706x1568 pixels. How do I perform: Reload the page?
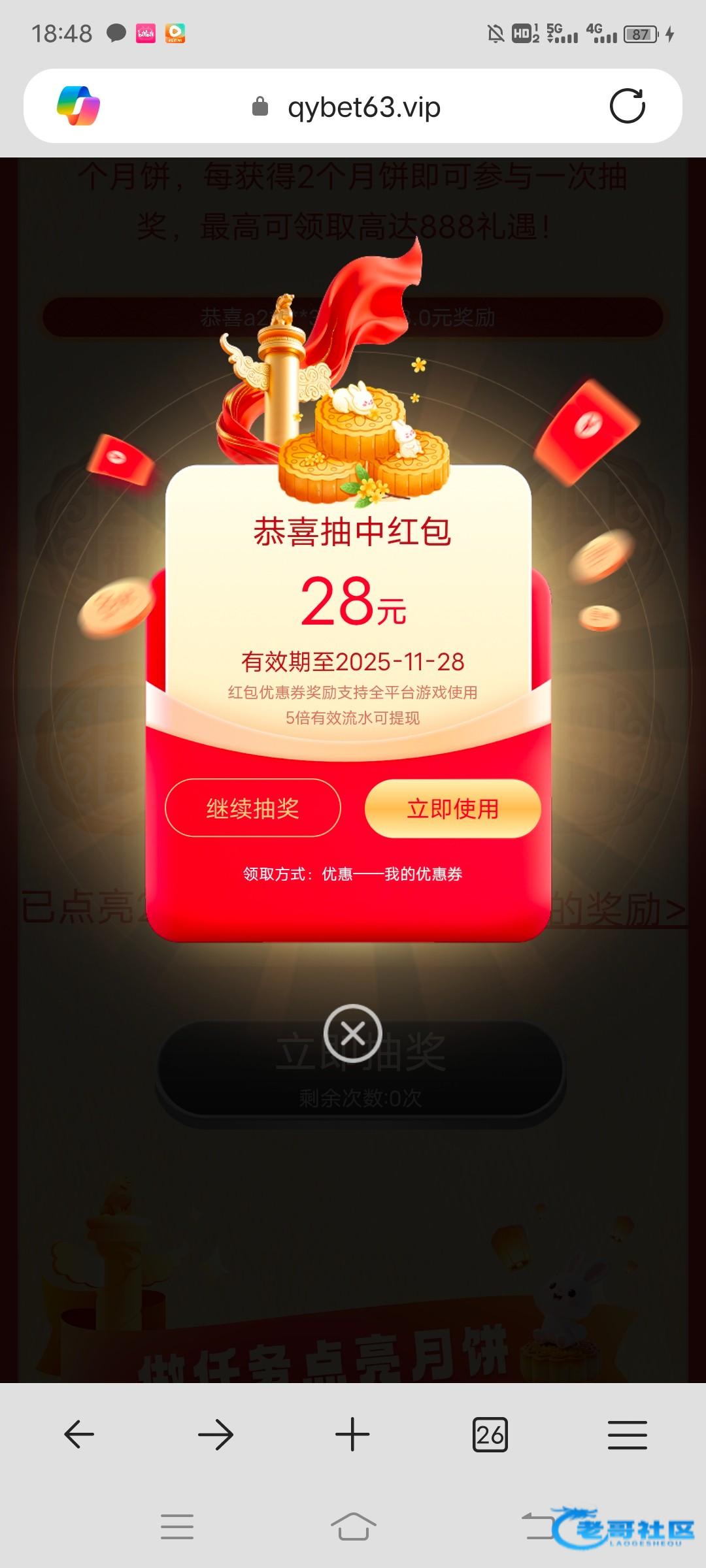click(x=627, y=106)
